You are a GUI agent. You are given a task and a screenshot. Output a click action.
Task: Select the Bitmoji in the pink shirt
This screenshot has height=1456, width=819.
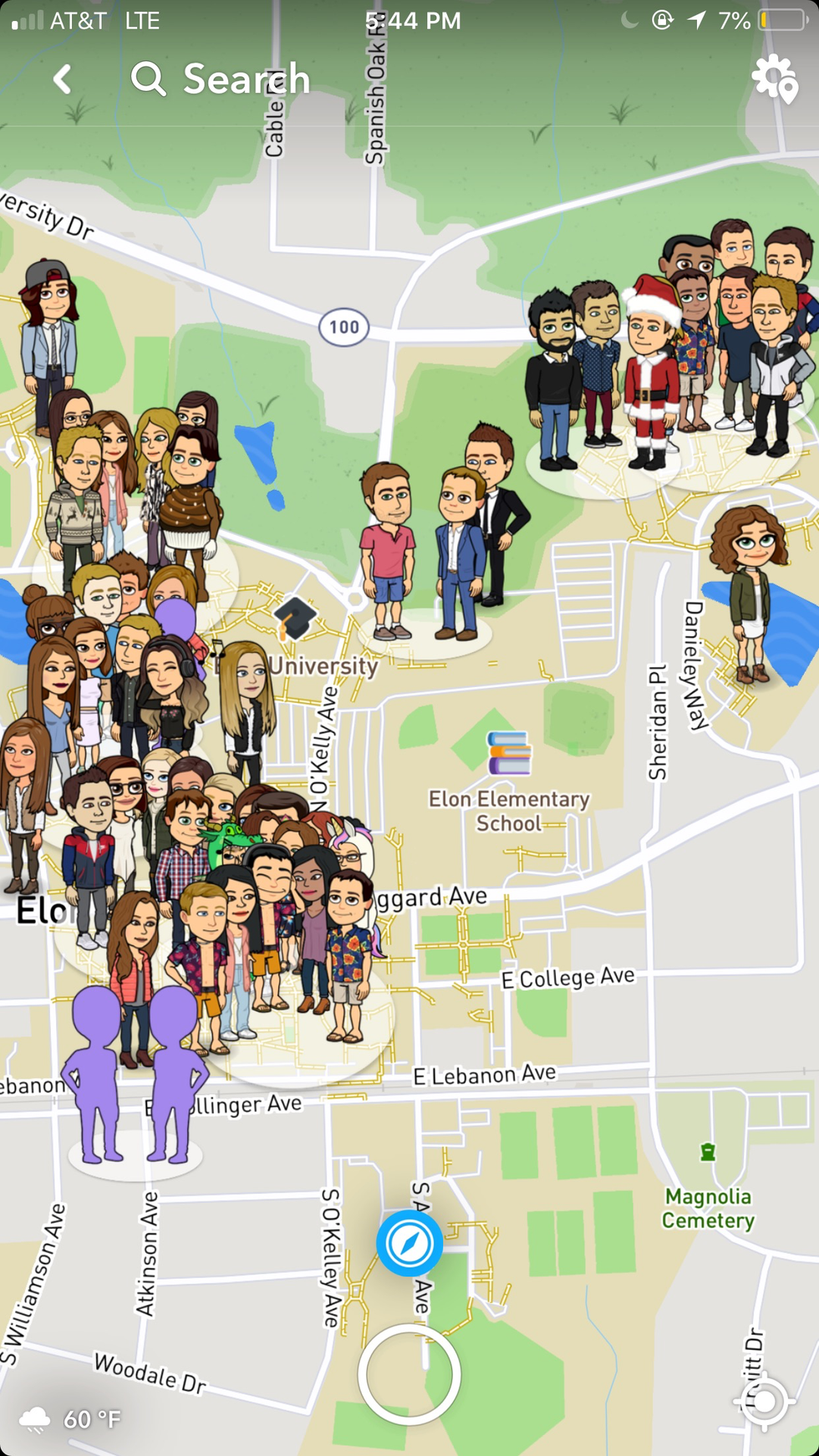pyautogui.click(x=387, y=547)
